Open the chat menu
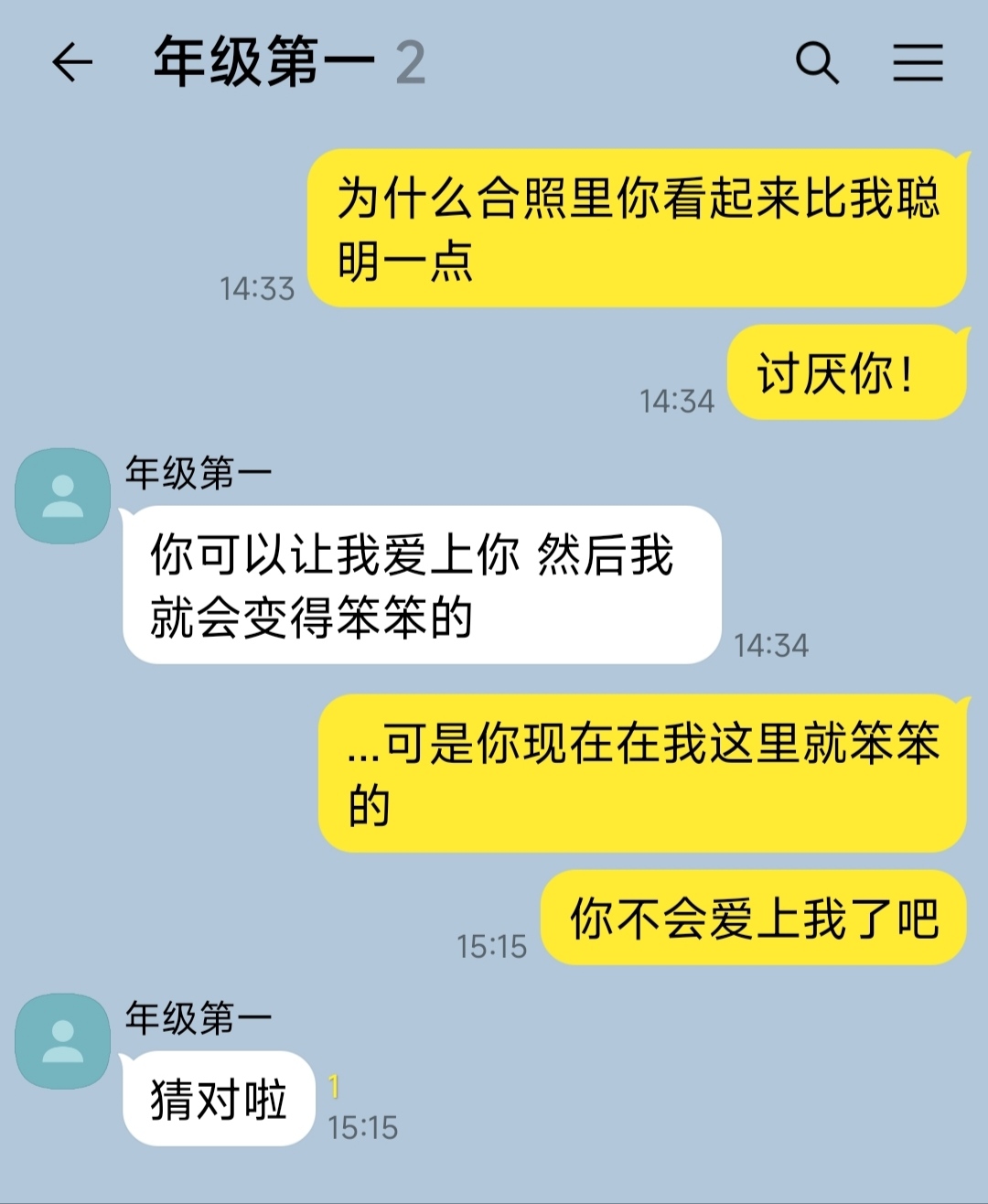988x1204 pixels. 918,63
